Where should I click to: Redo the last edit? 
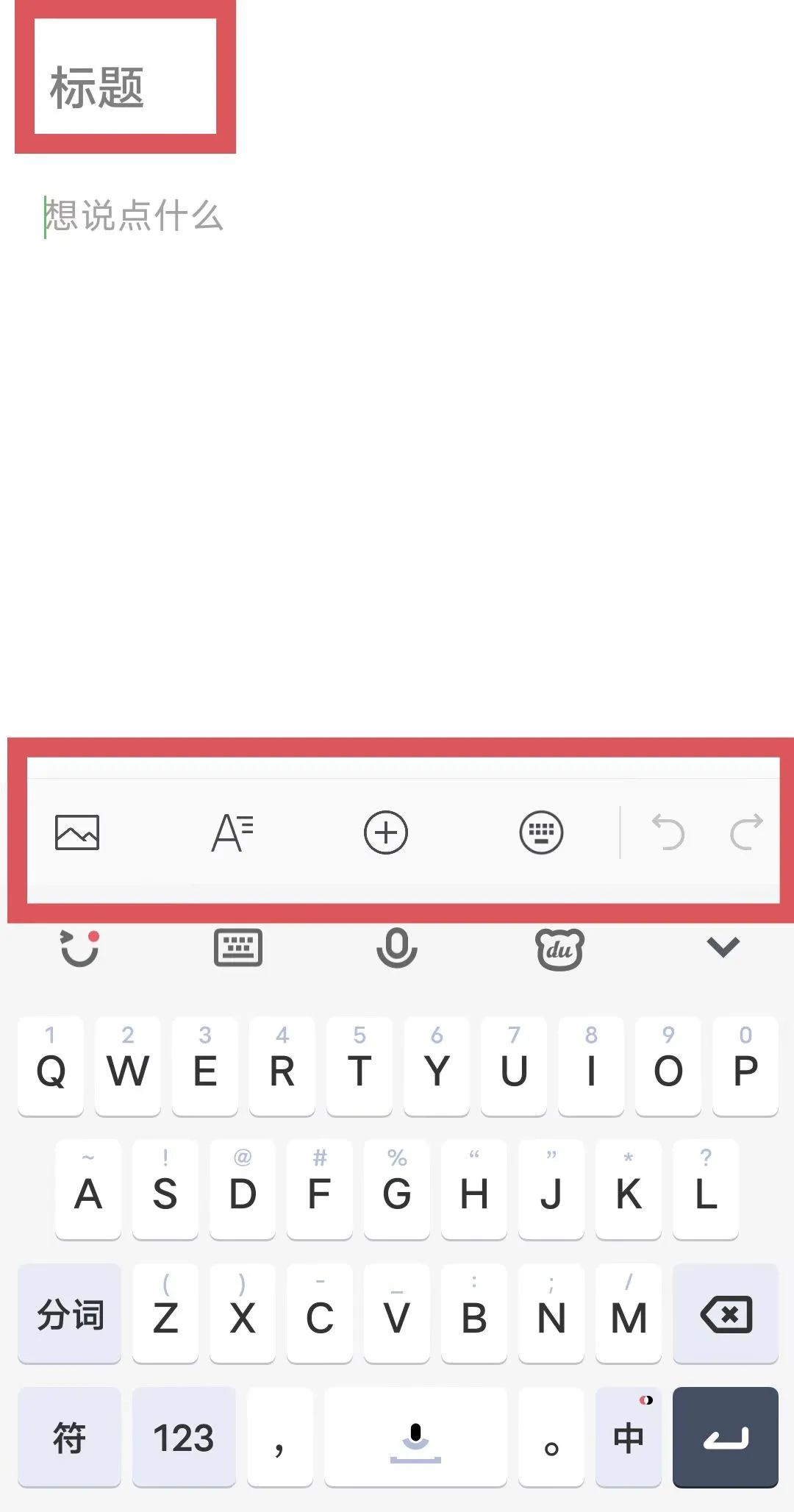746,832
